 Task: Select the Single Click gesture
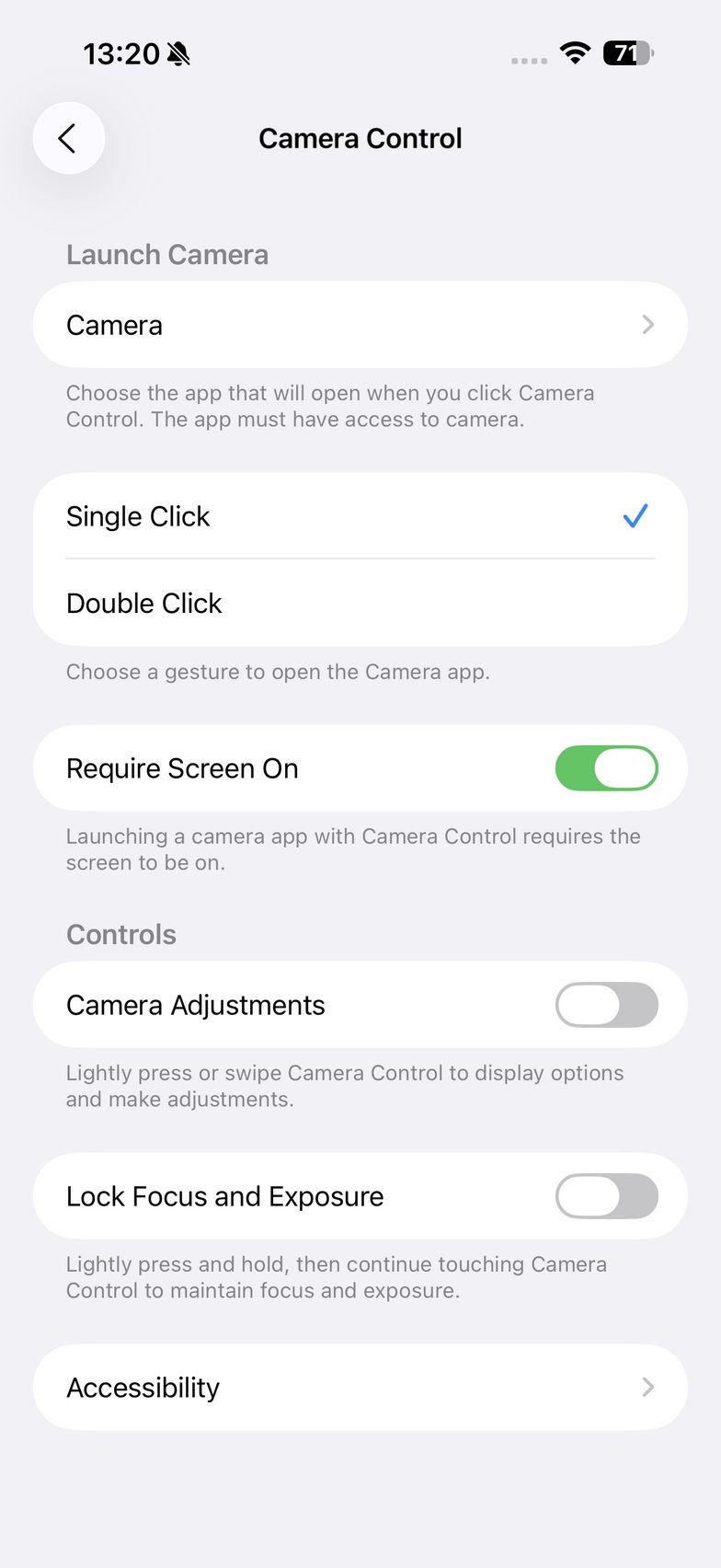[x=360, y=516]
